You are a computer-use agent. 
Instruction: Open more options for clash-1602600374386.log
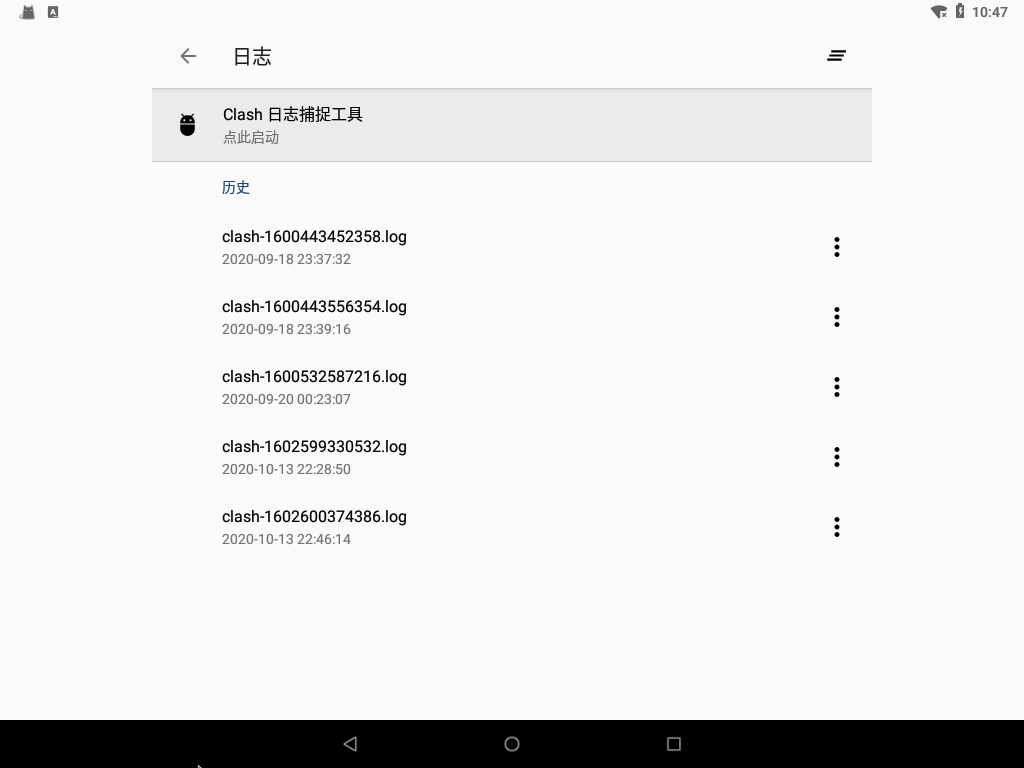(x=837, y=527)
